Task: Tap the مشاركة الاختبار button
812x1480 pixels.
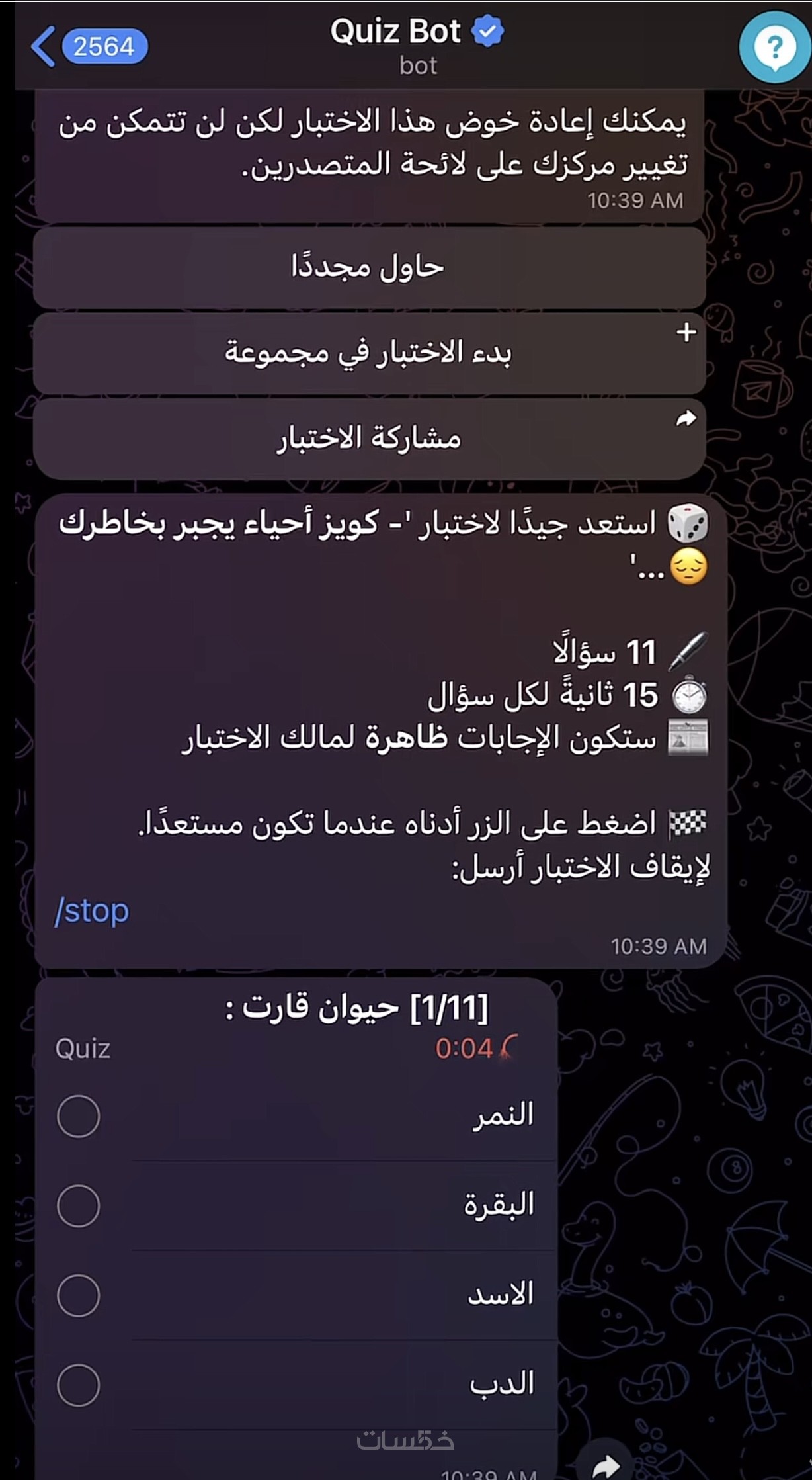Action: point(369,438)
